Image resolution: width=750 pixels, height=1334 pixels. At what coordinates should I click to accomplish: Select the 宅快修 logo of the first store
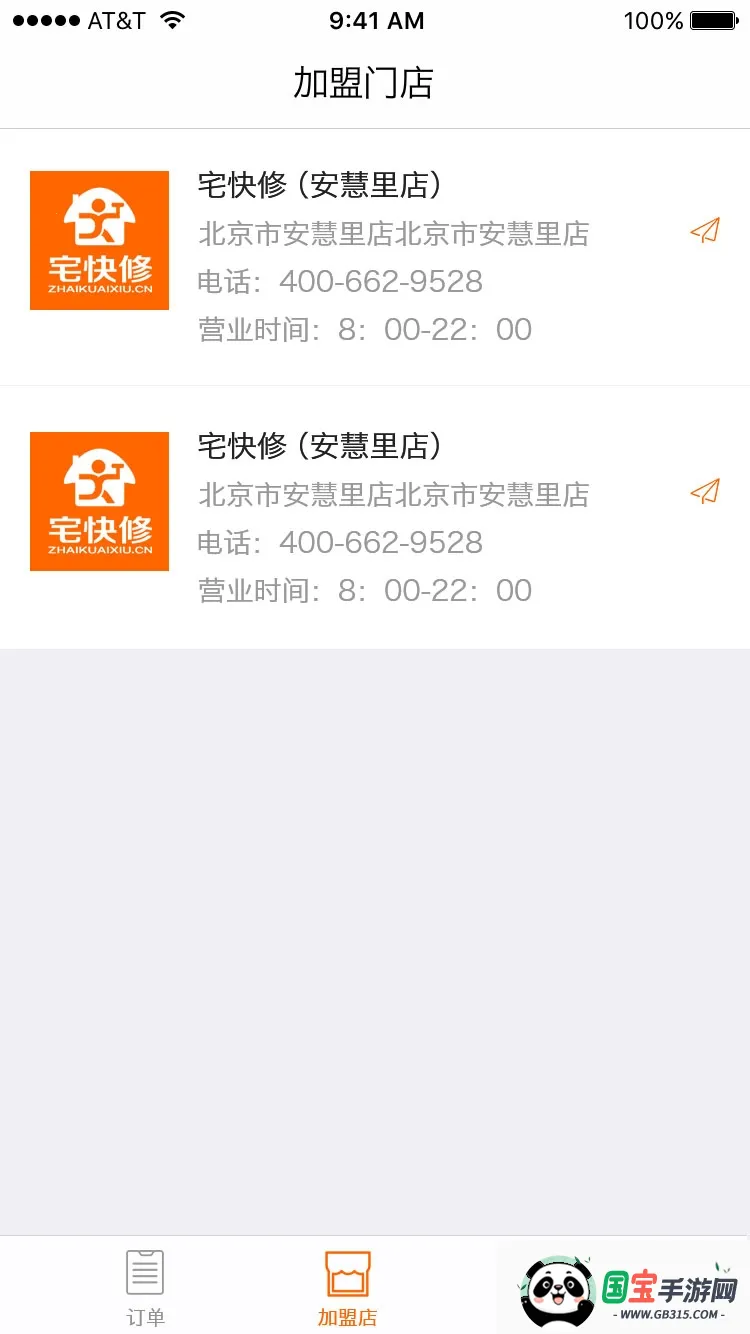tap(99, 240)
